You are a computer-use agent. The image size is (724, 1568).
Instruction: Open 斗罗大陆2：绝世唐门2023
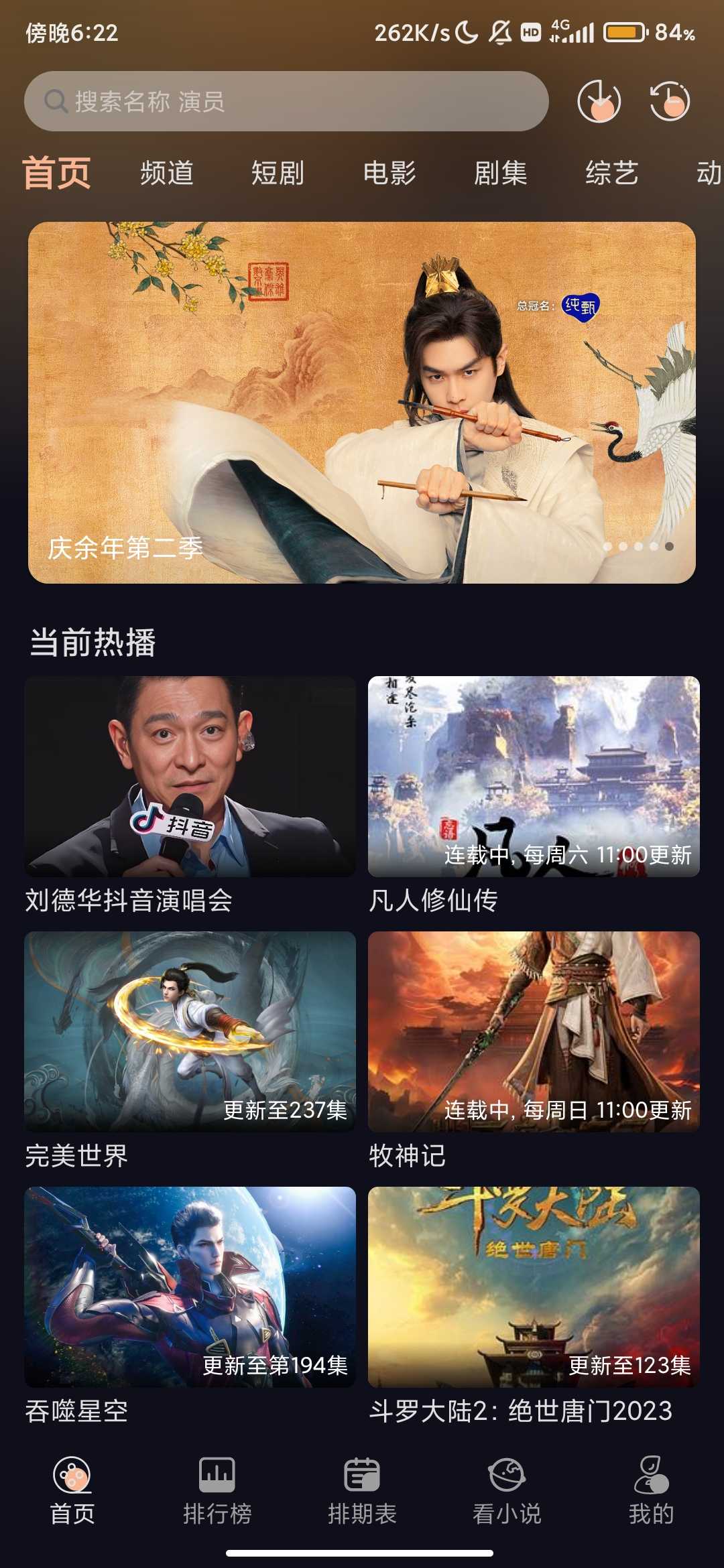(x=534, y=1287)
